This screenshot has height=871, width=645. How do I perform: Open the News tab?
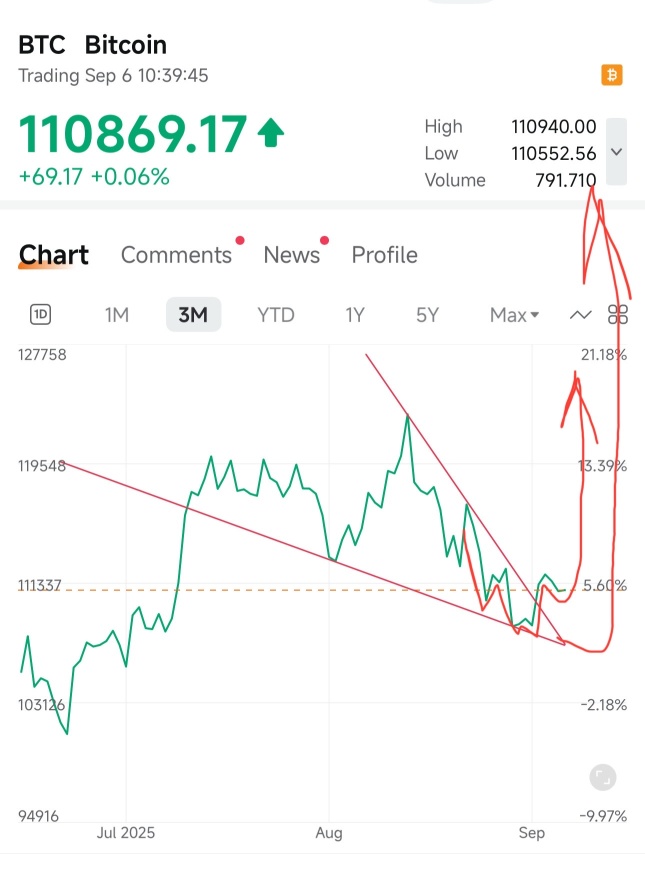pyautogui.click(x=291, y=255)
